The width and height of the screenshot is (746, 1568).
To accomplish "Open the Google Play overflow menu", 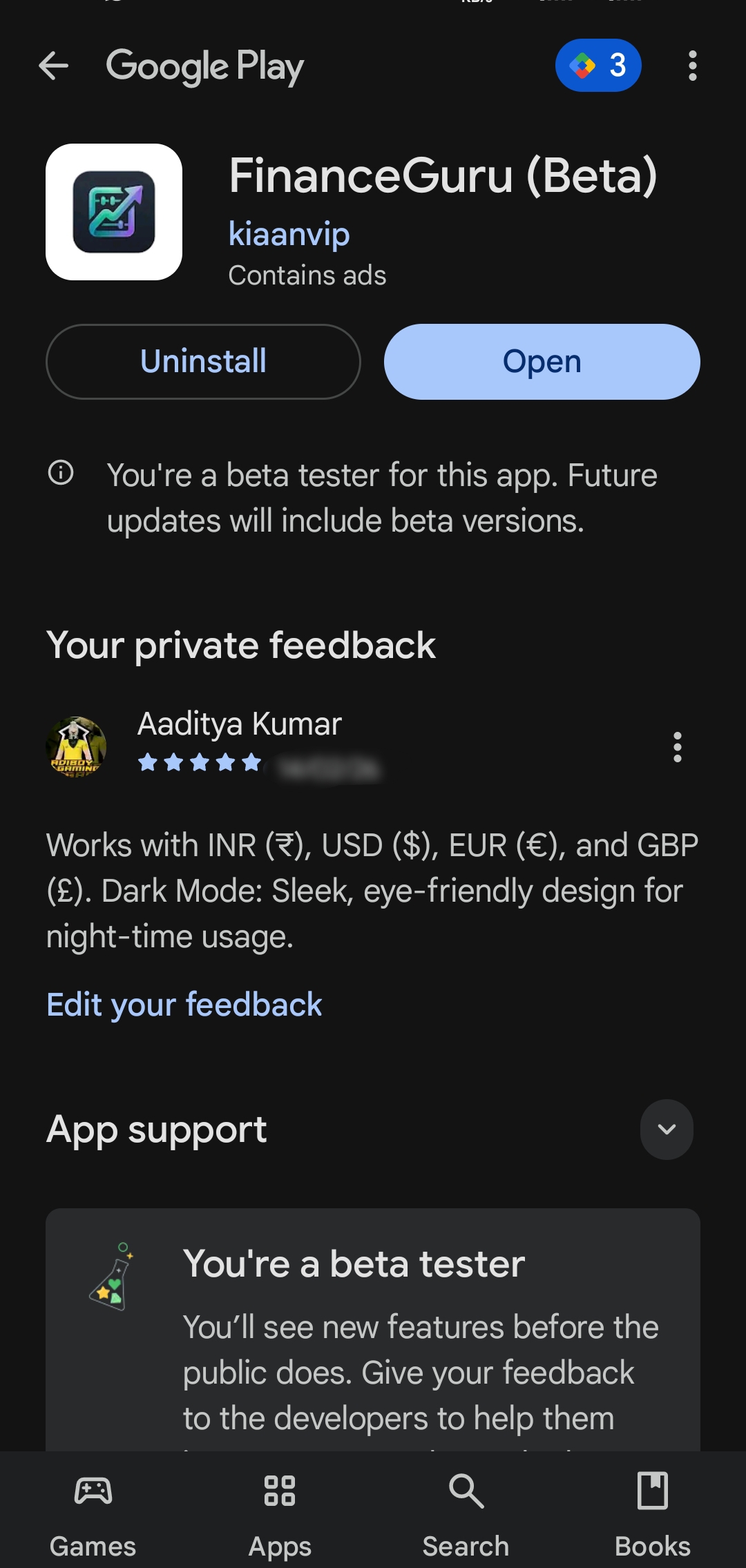I will pyautogui.click(x=692, y=66).
